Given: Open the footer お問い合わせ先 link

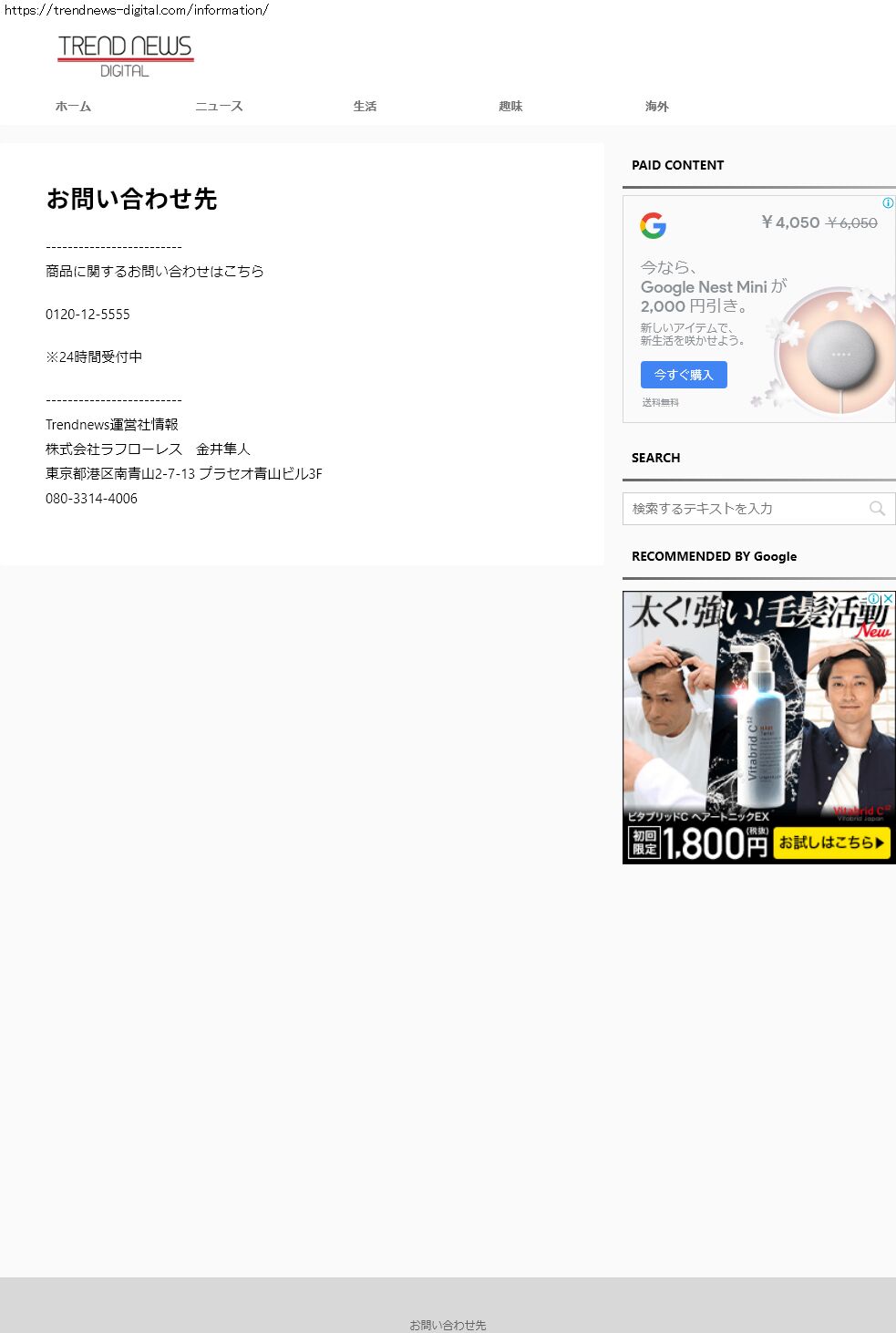Looking at the screenshot, I should coord(448,1325).
